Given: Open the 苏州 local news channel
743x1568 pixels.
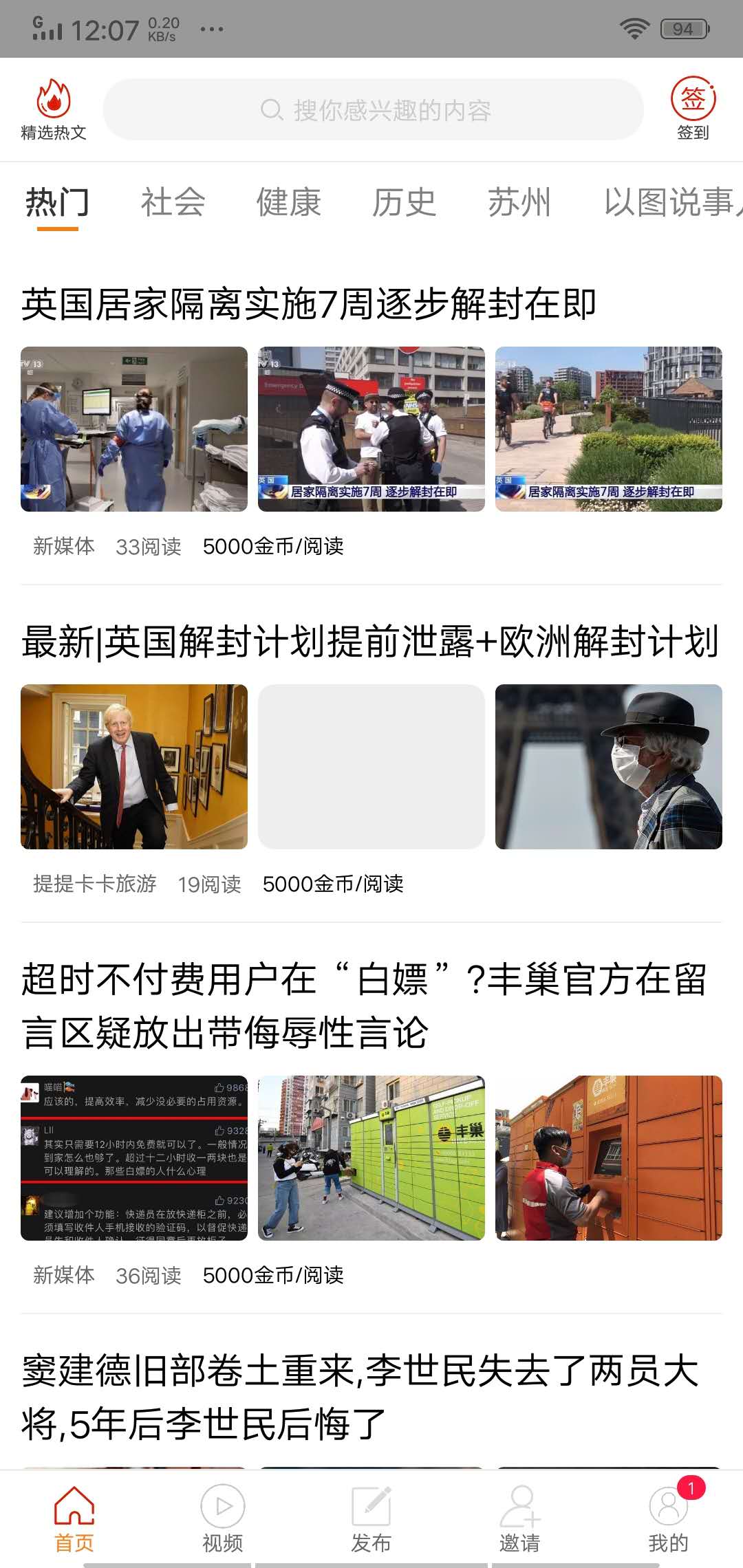Looking at the screenshot, I should pyautogui.click(x=519, y=203).
